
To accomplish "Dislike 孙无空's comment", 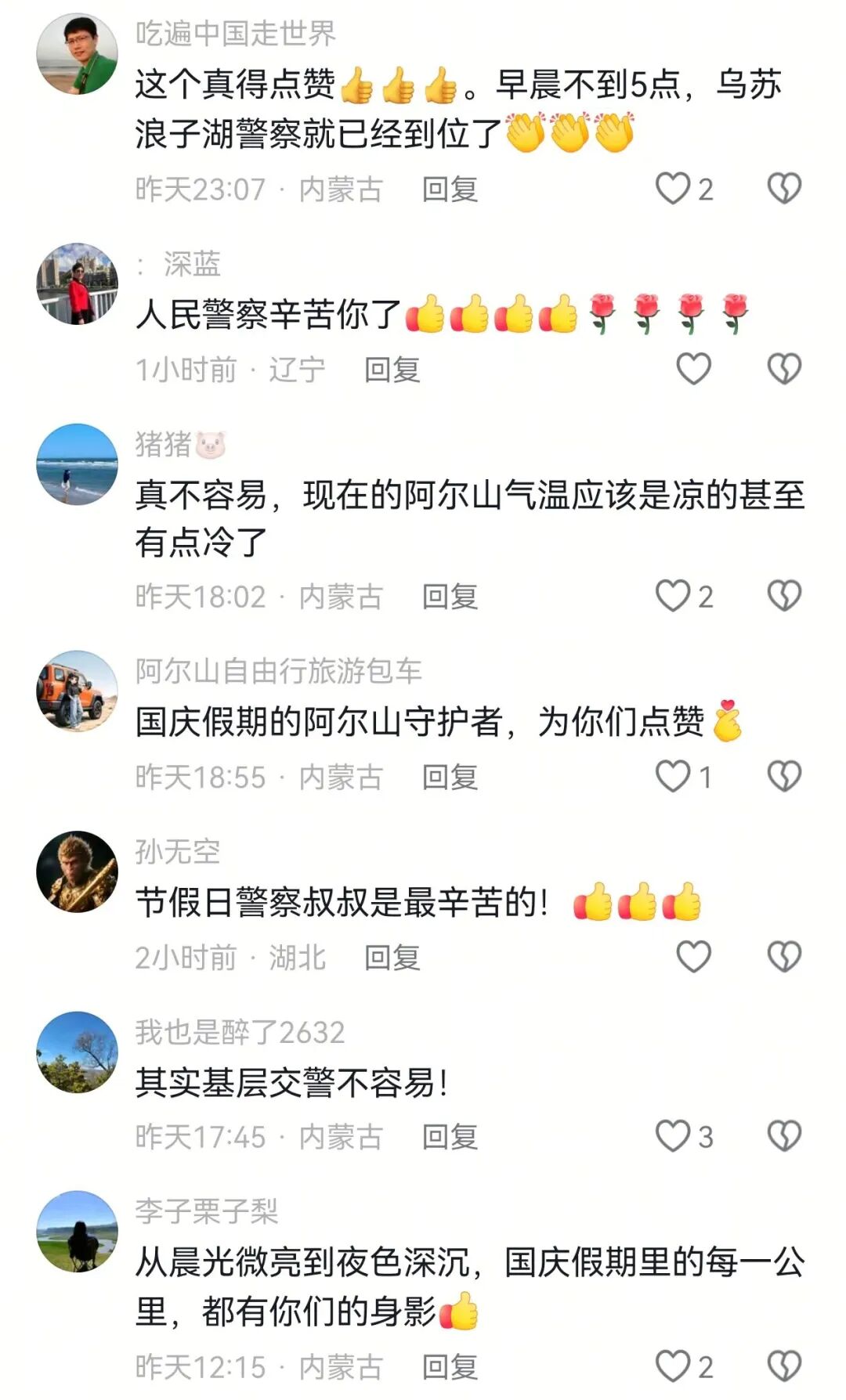I will (x=783, y=957).
